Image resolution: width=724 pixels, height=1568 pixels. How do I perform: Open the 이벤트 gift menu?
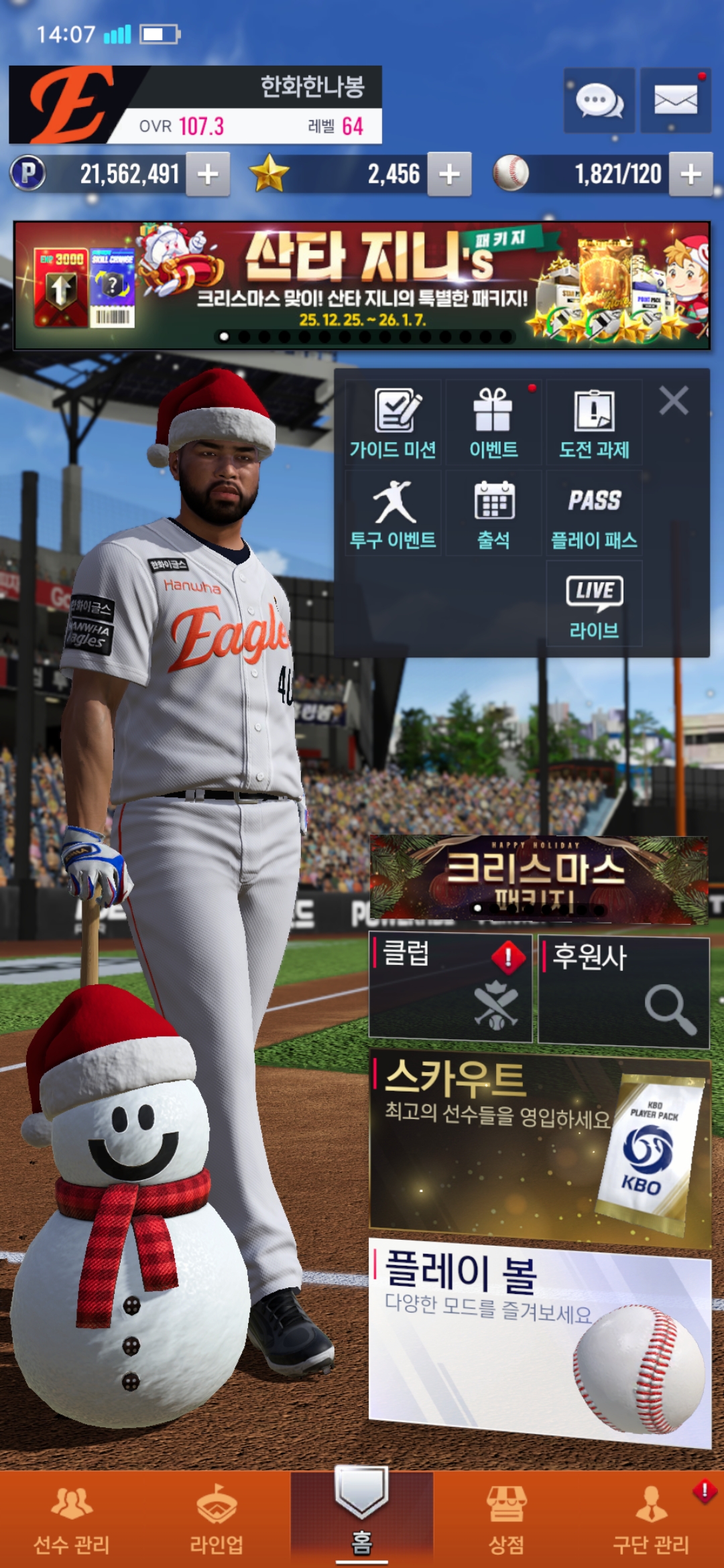(x=493, y=423)
